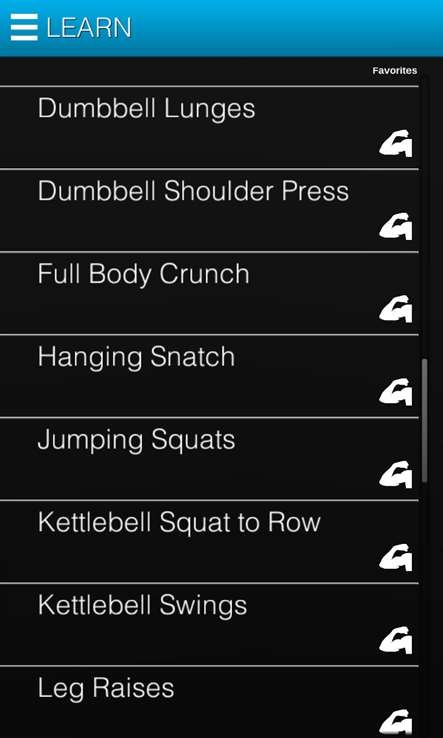Open the Leg Raises exercise
This screenshot has width=443, height=738.
[209, 702]
